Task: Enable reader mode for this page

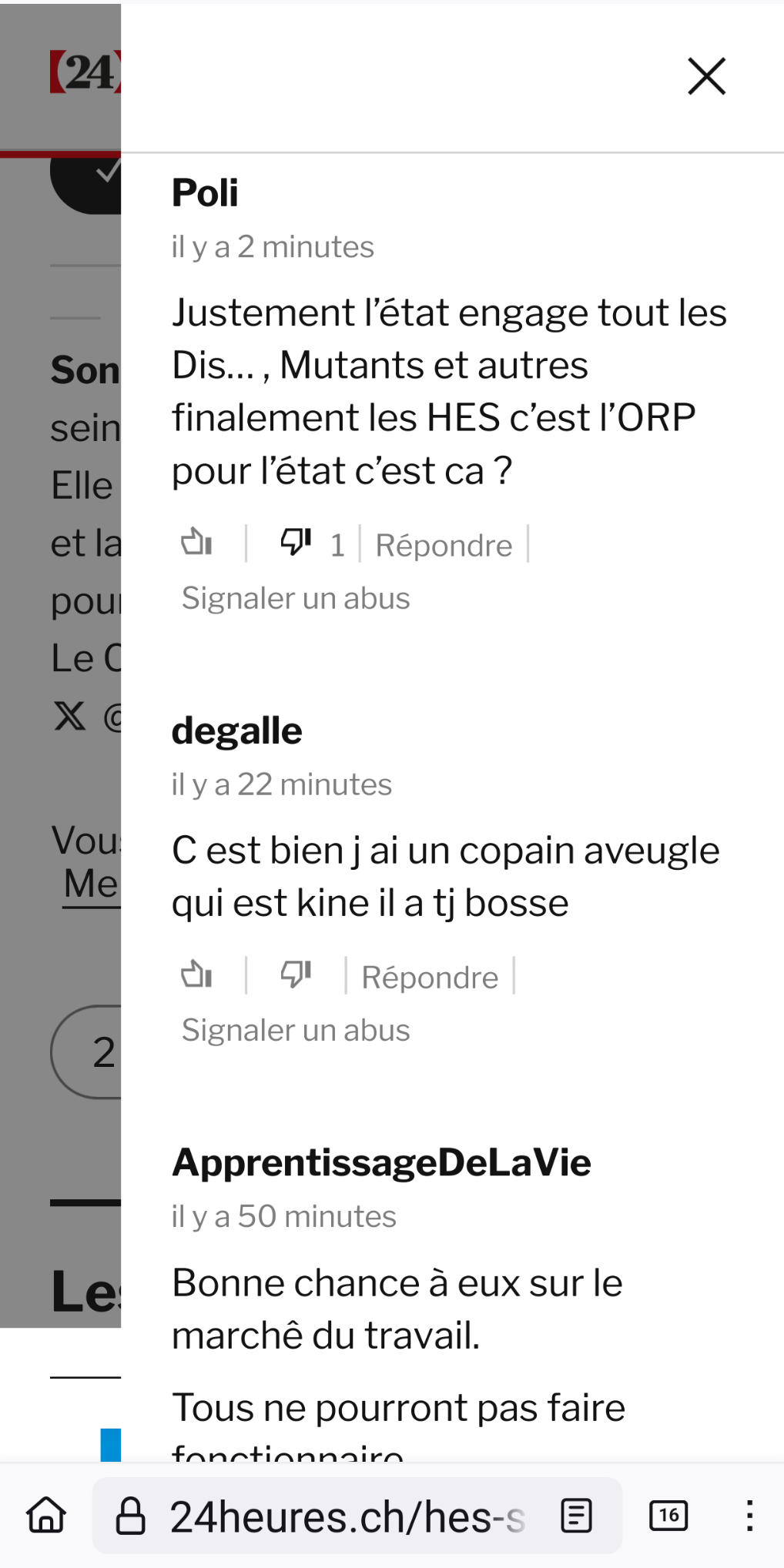Action: click(x=577, y=1516)
